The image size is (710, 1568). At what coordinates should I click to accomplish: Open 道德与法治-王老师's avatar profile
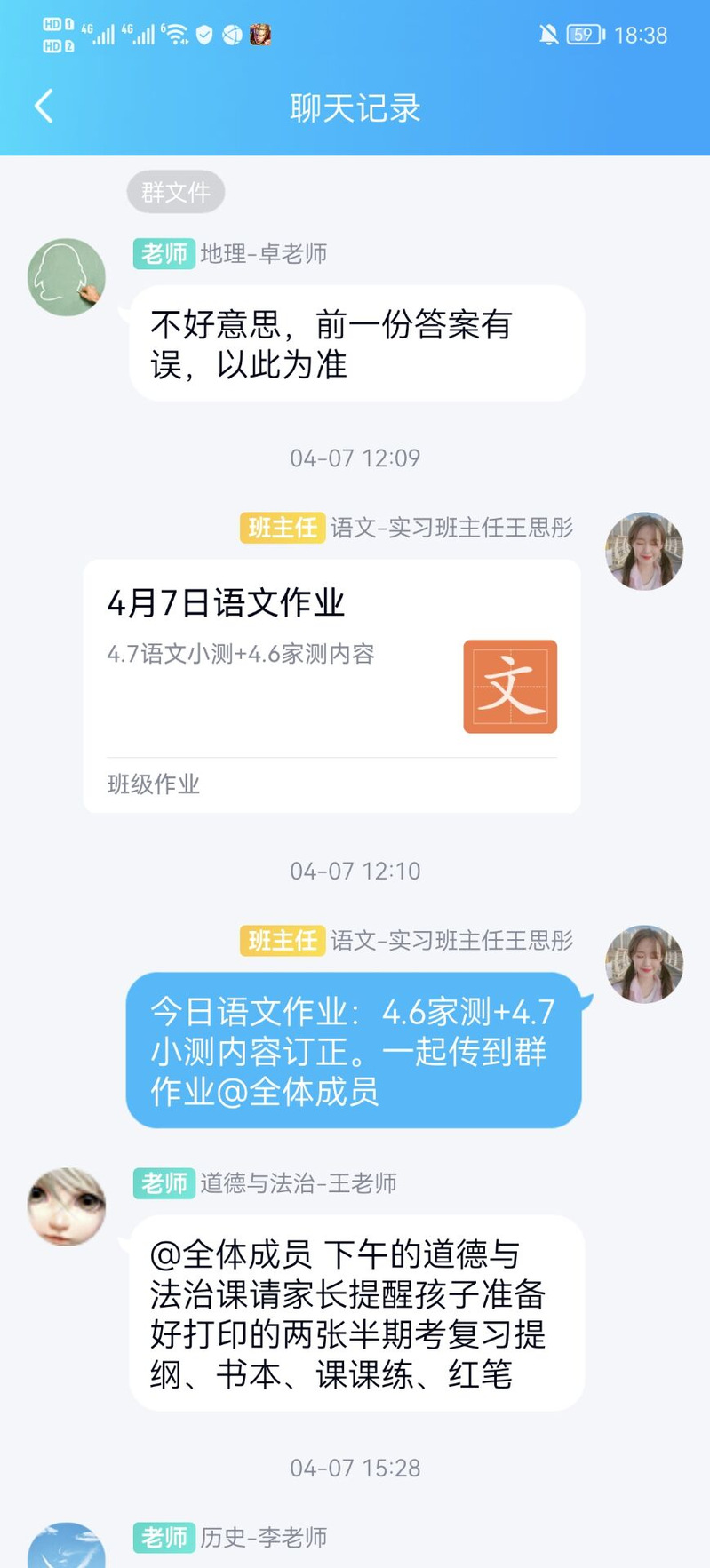(x=67, y=1206)
